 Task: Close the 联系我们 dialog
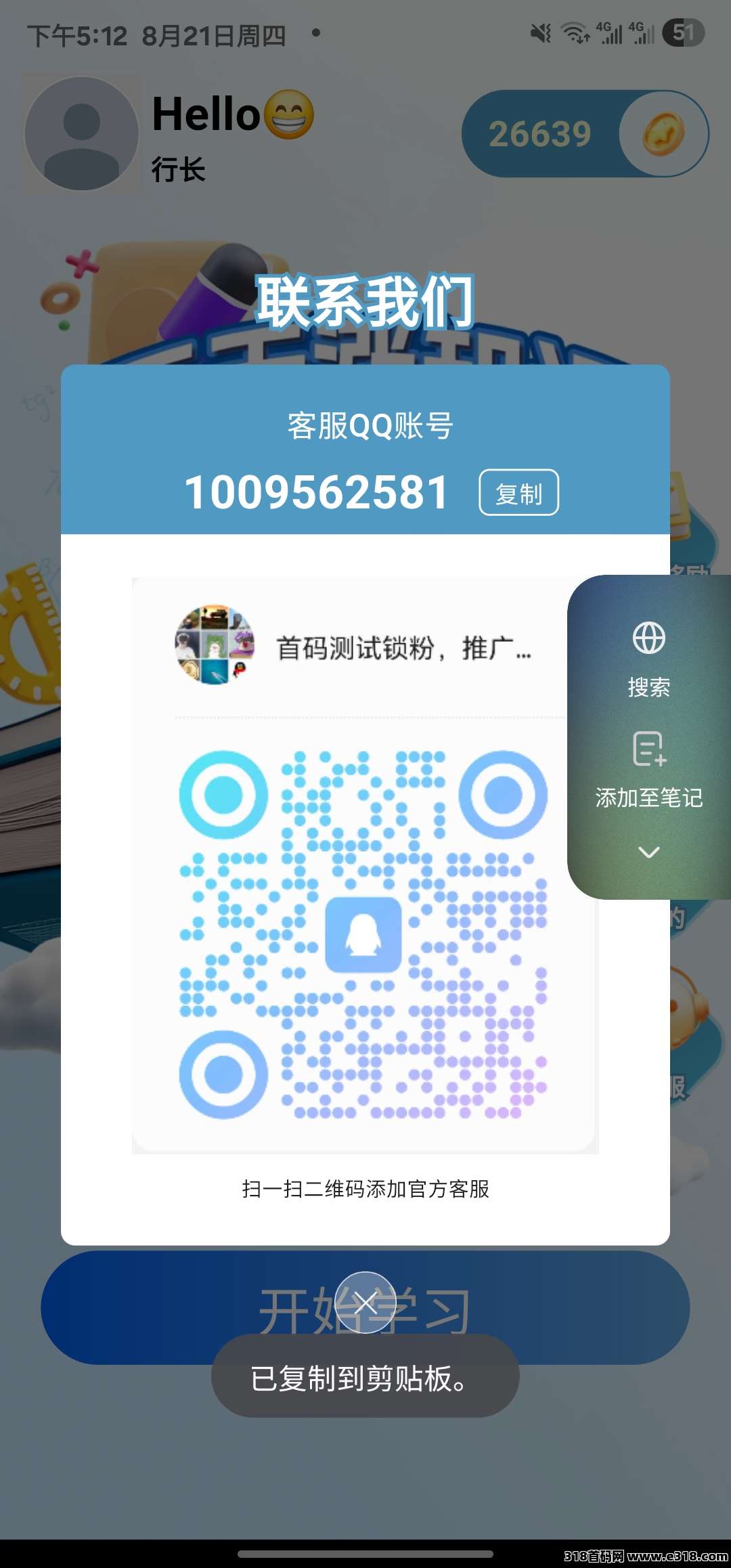tap(365, 1302)
